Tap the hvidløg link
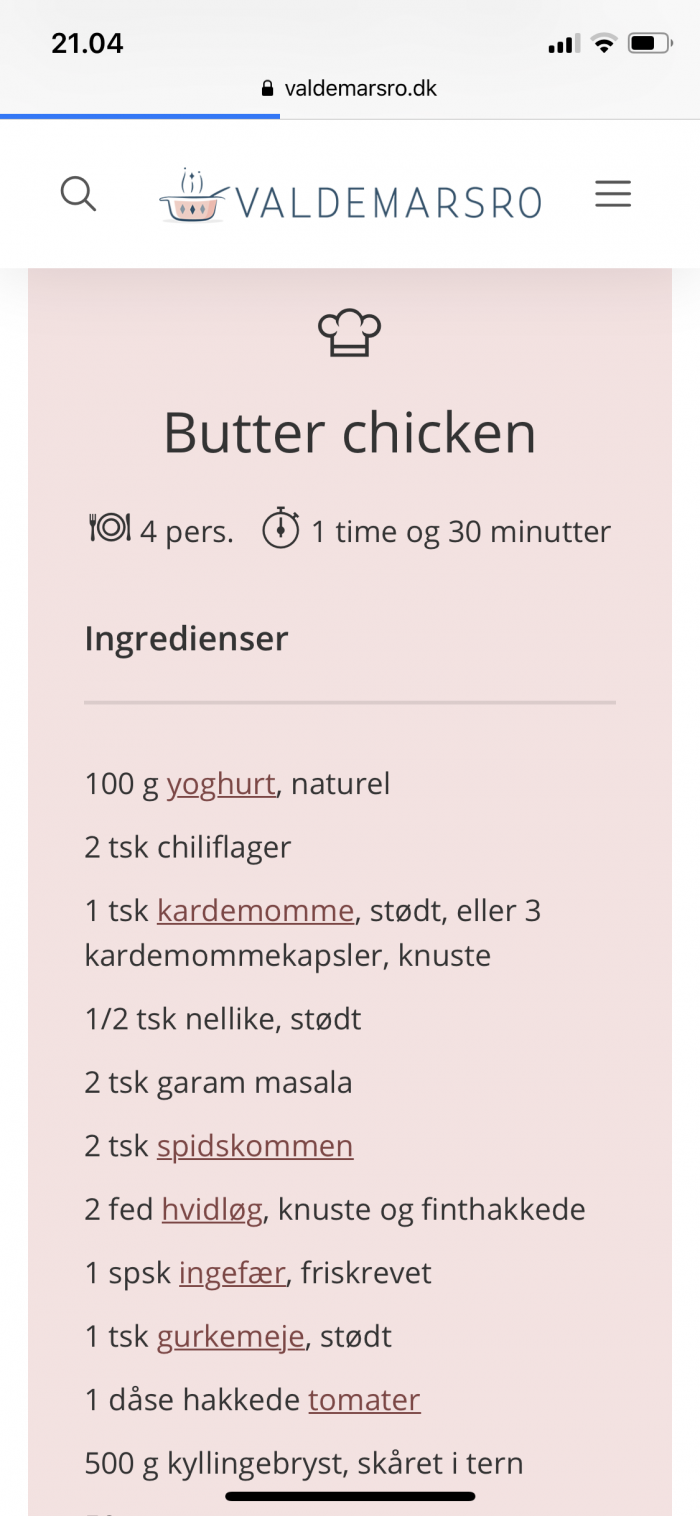The image size is (700, 1516). (x=212, y=1210)
